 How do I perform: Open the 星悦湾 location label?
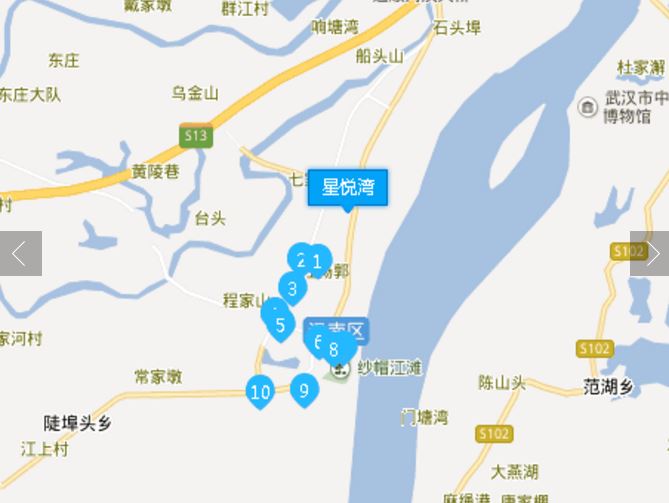coord(347,186)
